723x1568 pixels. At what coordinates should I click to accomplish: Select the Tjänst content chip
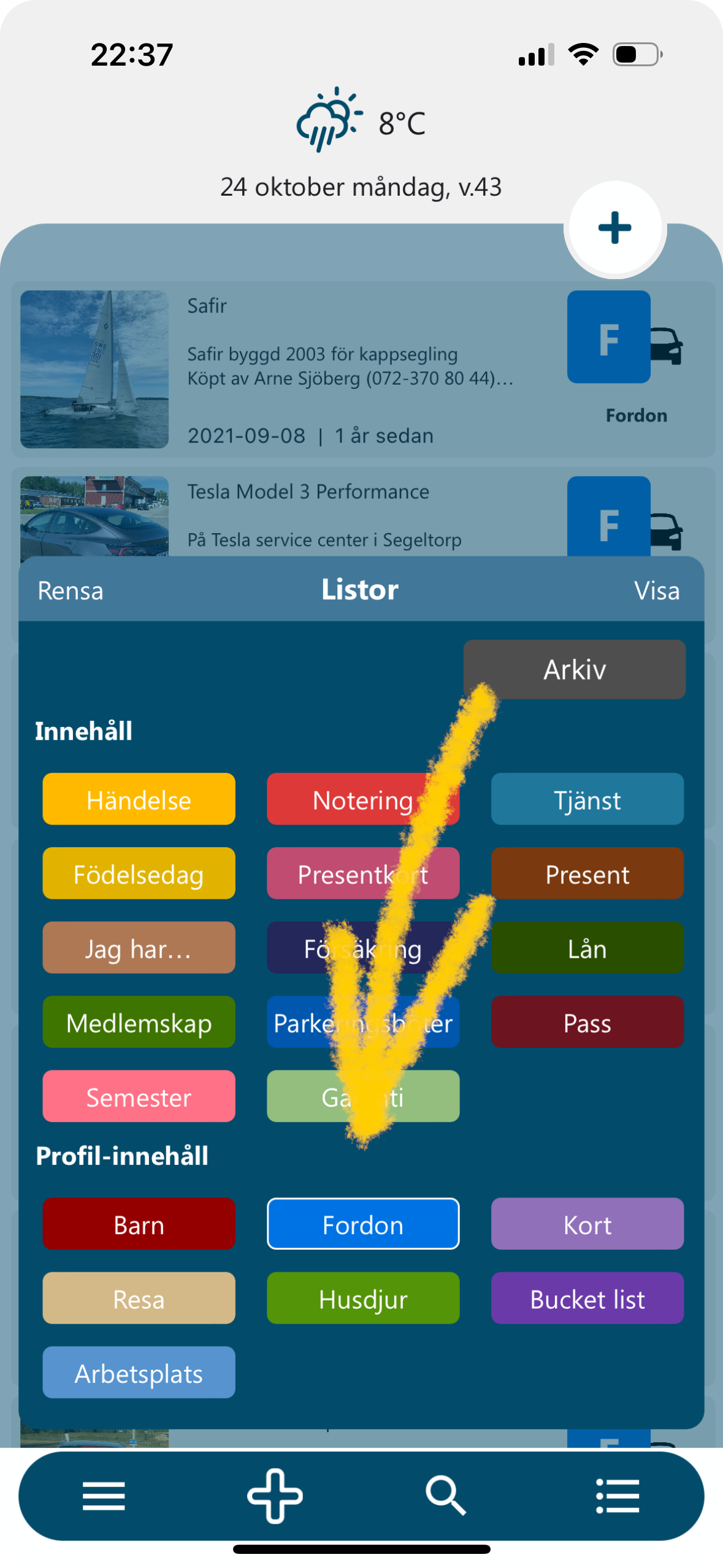(x=587, y=800)
